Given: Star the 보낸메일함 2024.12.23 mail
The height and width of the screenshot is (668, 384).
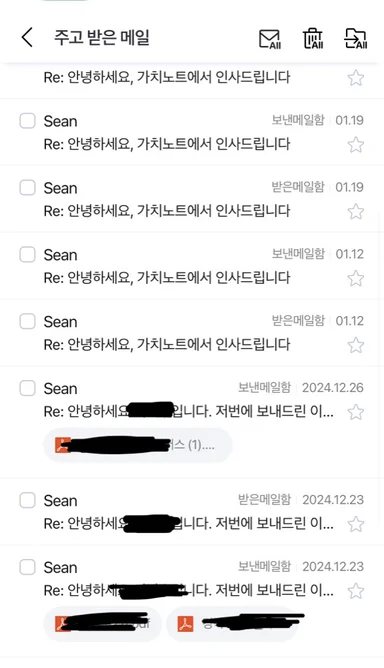Looking at the screenshot, I should tap(355, 591).
